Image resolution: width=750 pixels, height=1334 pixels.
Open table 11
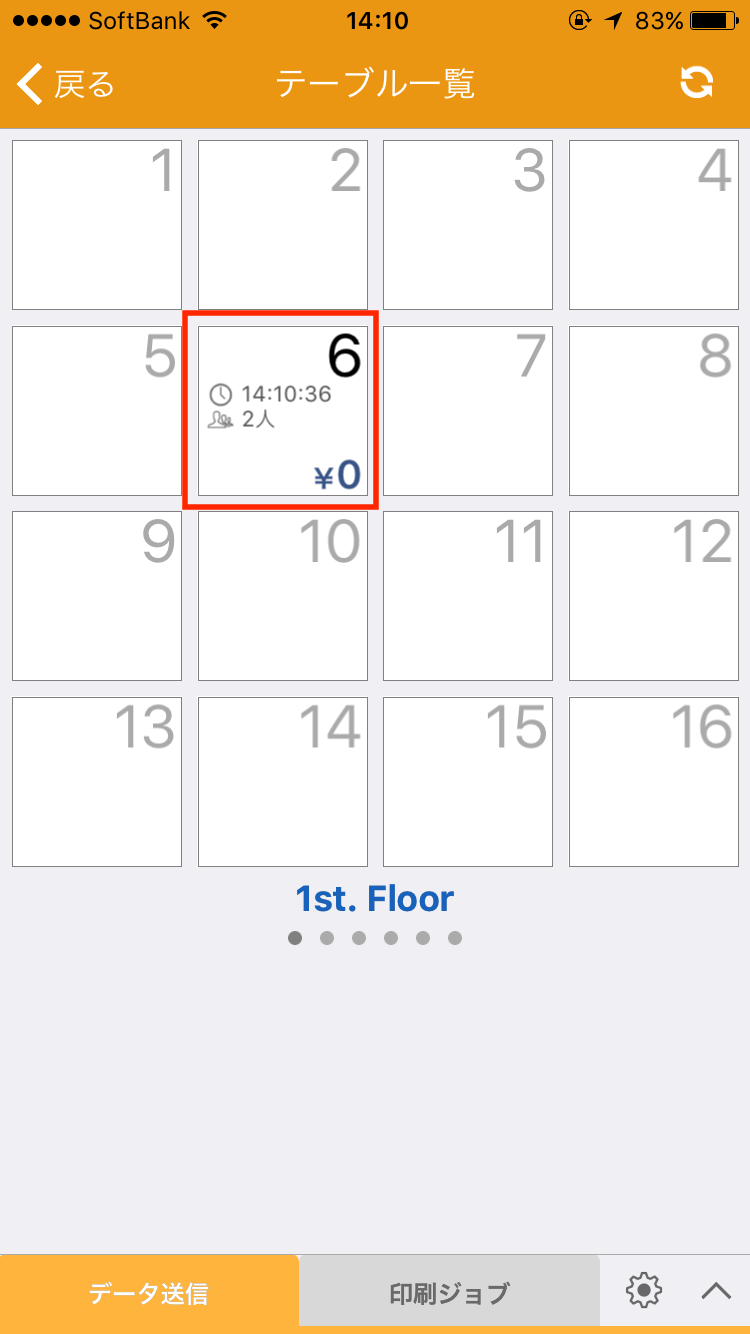click(x=468, y=596)
